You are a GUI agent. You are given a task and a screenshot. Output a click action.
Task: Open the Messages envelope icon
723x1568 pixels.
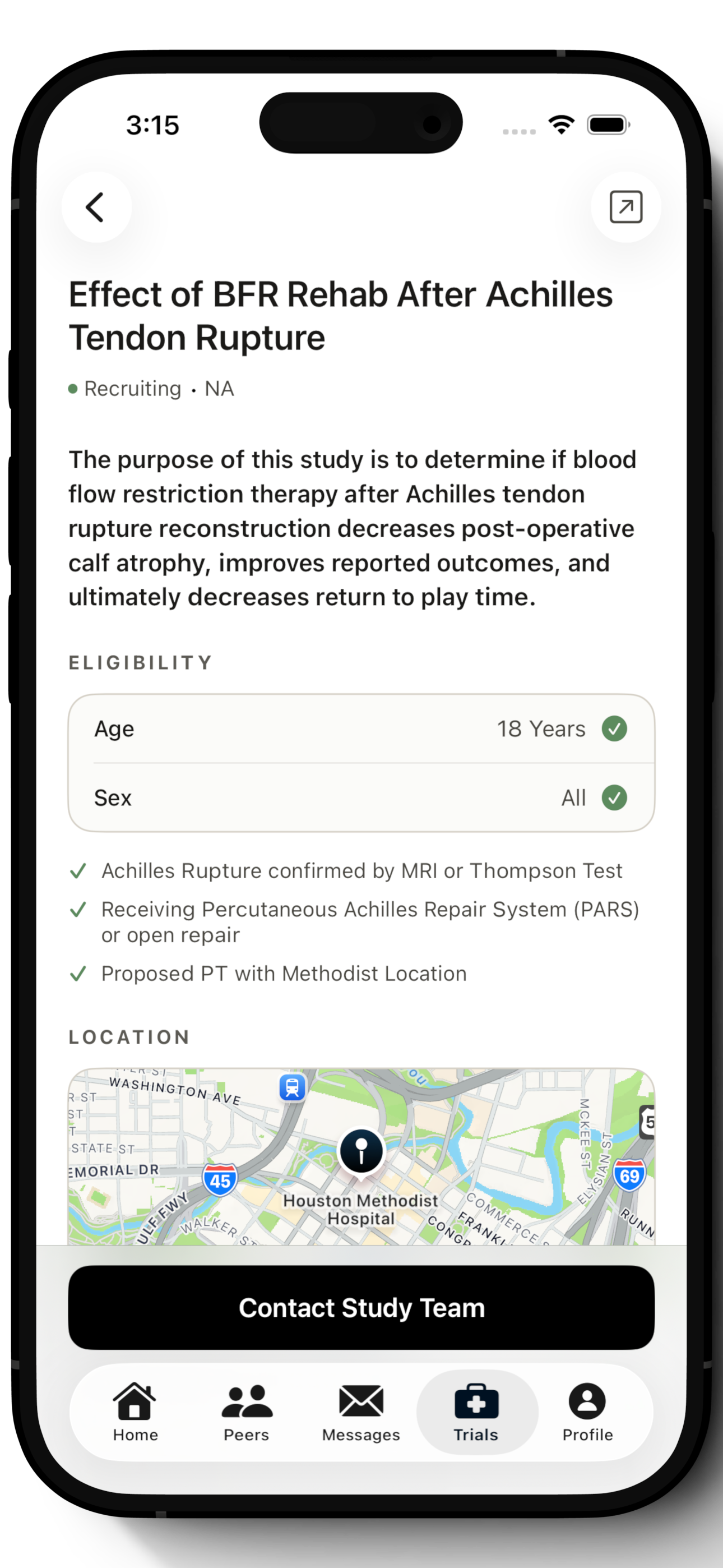[x=361, y=1403]
